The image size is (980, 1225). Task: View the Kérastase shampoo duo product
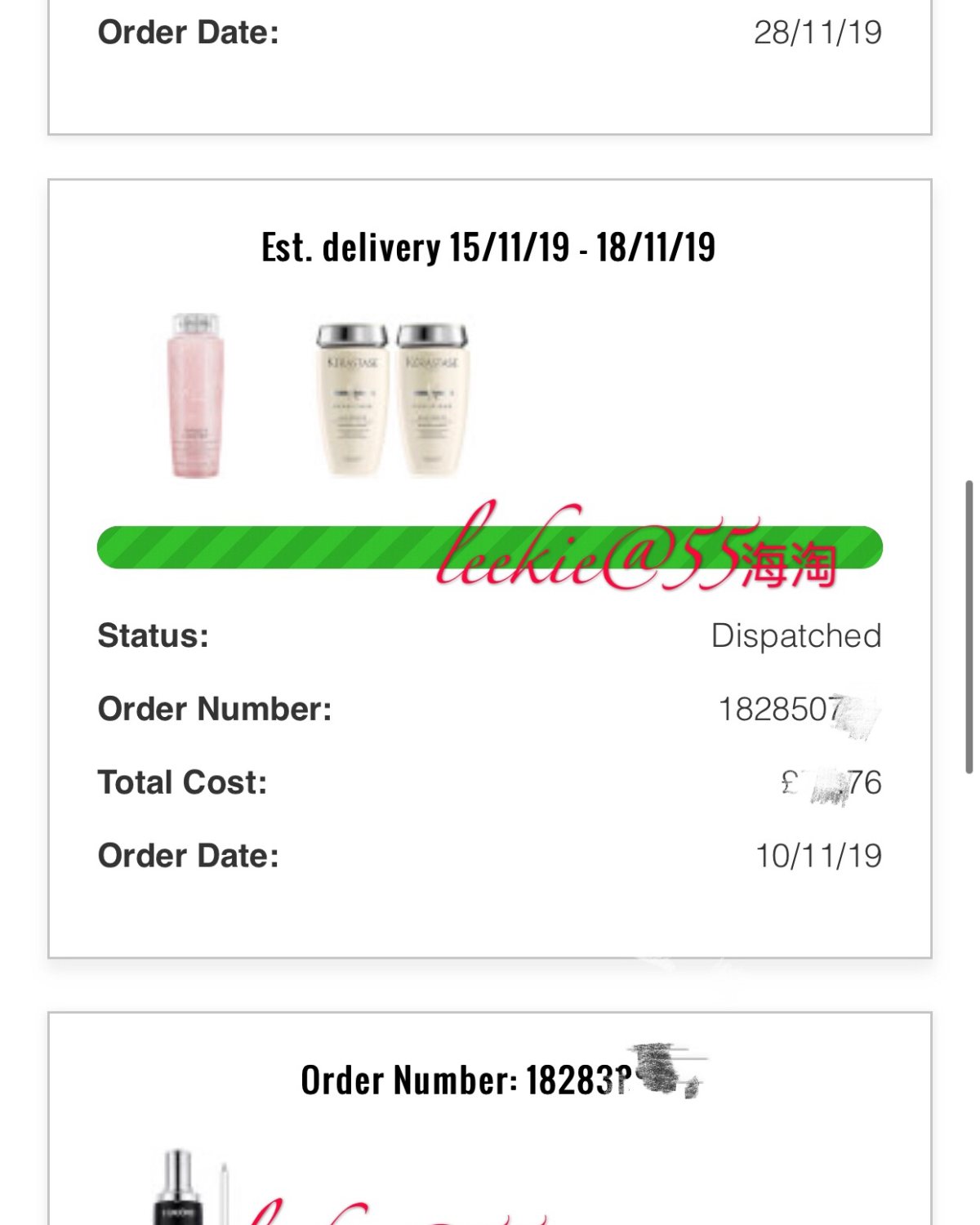tap(391, 398)
